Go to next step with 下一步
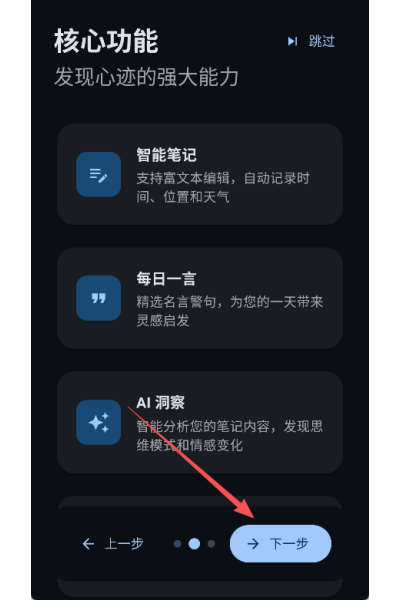 coord(280,543)
